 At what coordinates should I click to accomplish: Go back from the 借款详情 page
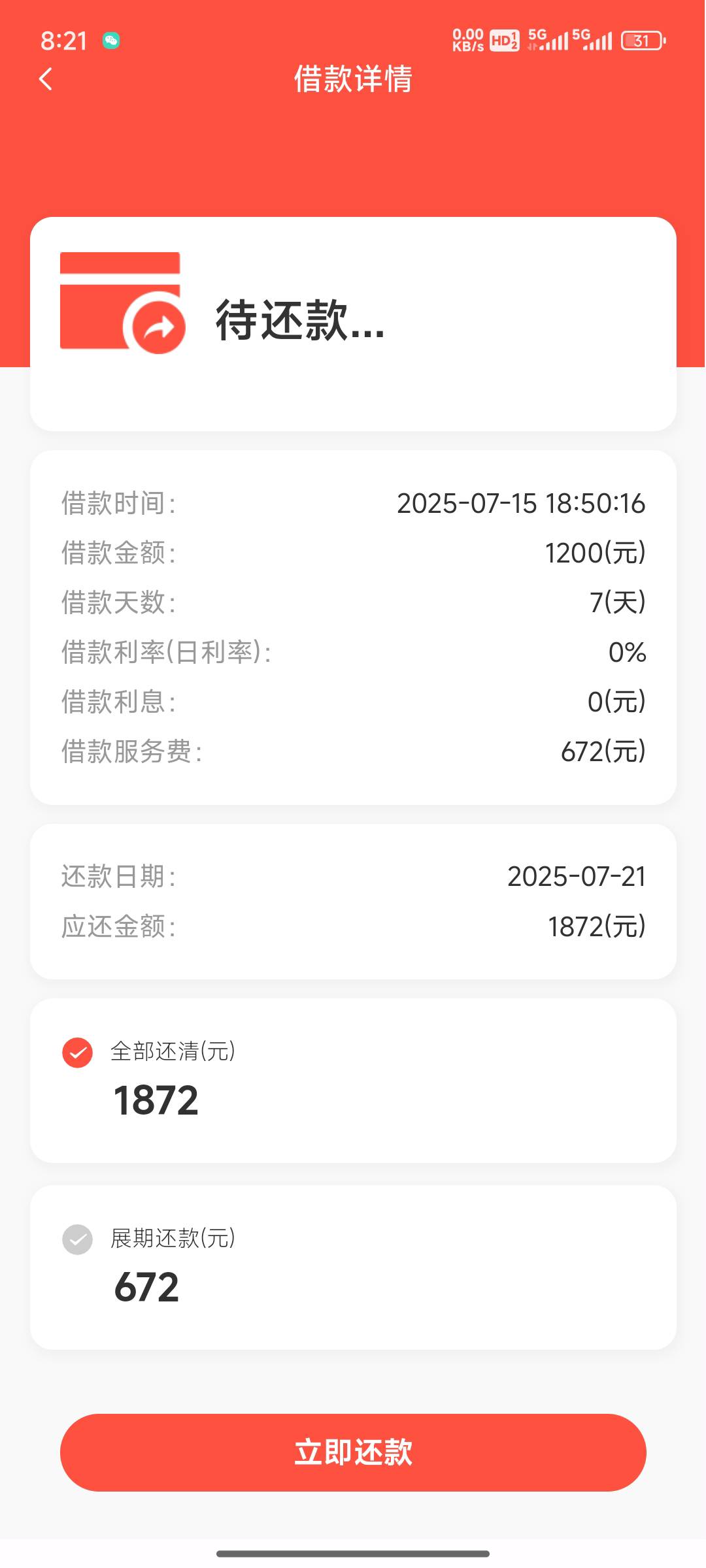[x=45, y=79]
